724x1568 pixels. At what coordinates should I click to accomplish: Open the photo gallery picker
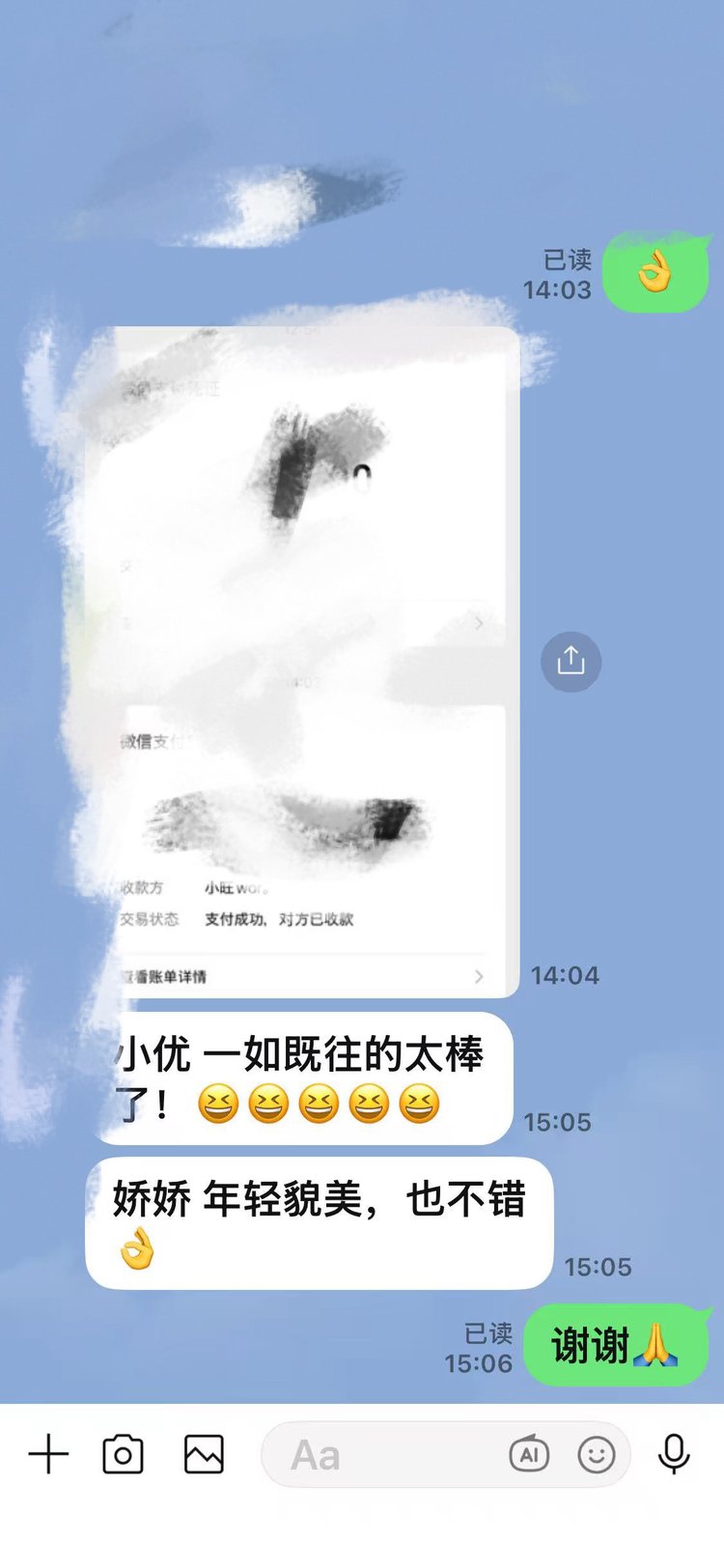click(204, 1454)
